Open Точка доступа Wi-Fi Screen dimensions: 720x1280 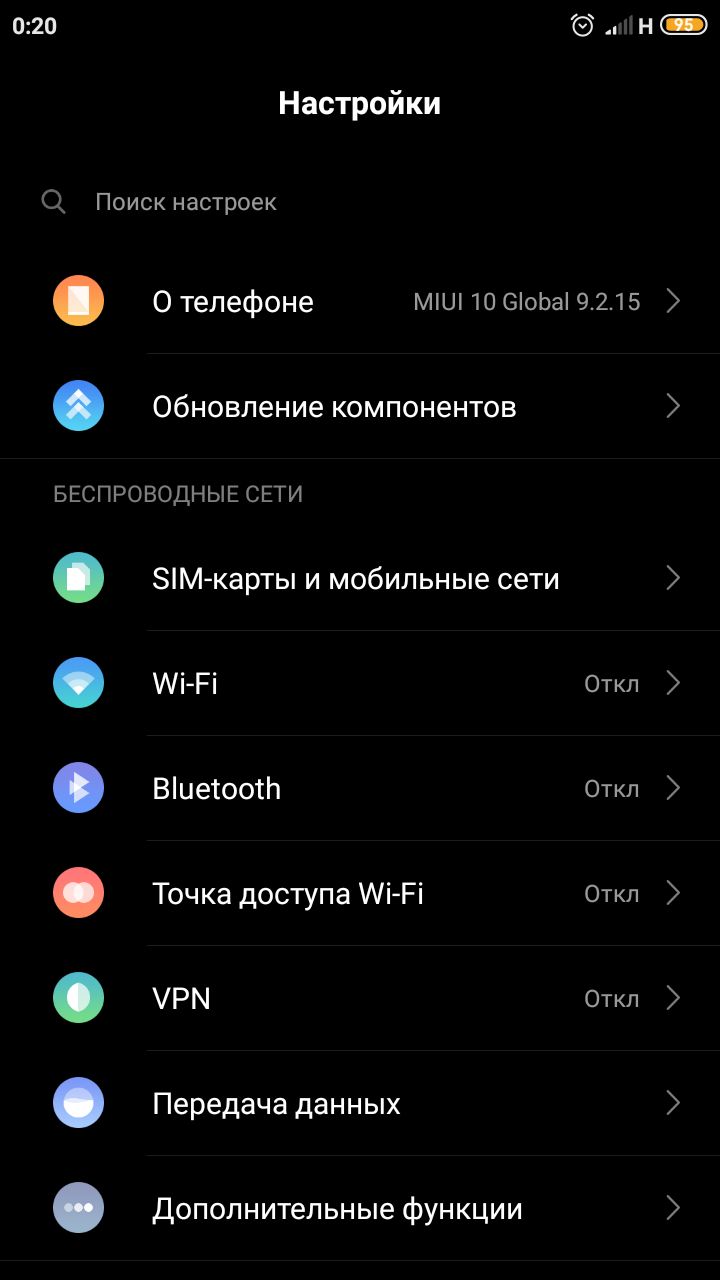click(x=360, y=893)
